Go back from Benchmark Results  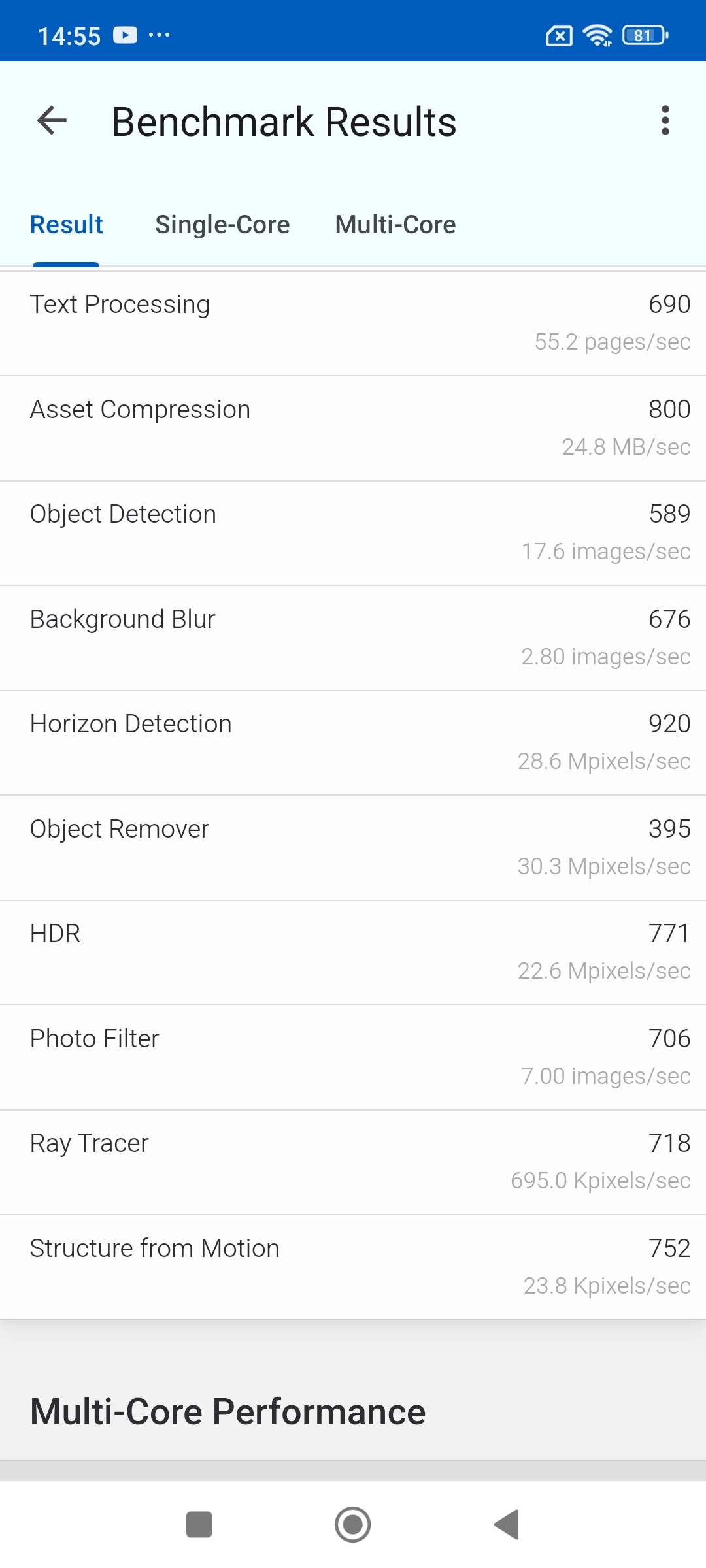pos(52,121)
